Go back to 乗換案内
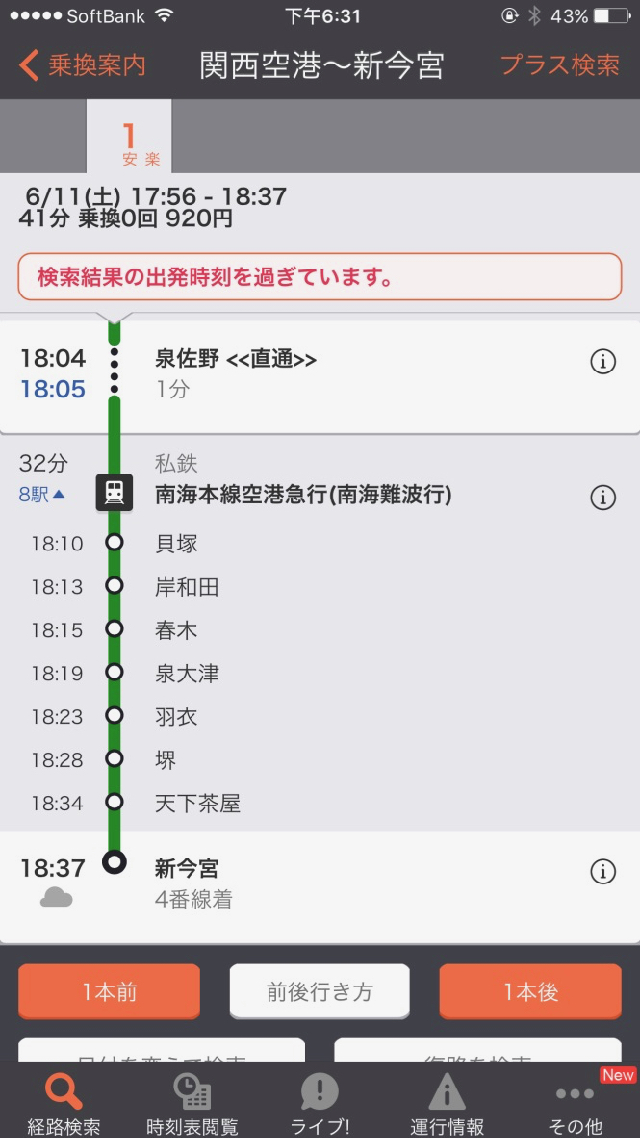 82,66
